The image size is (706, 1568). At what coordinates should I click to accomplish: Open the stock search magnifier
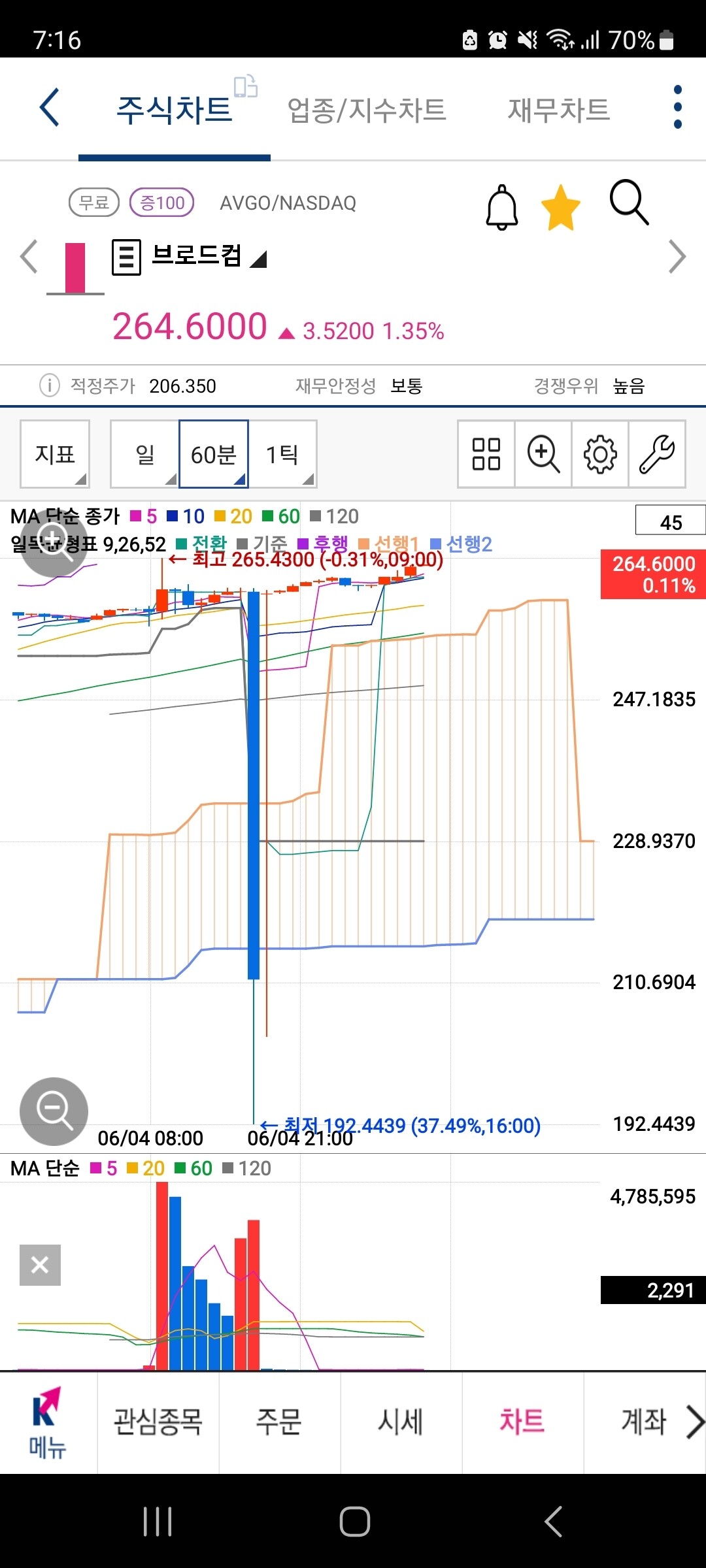629,203
